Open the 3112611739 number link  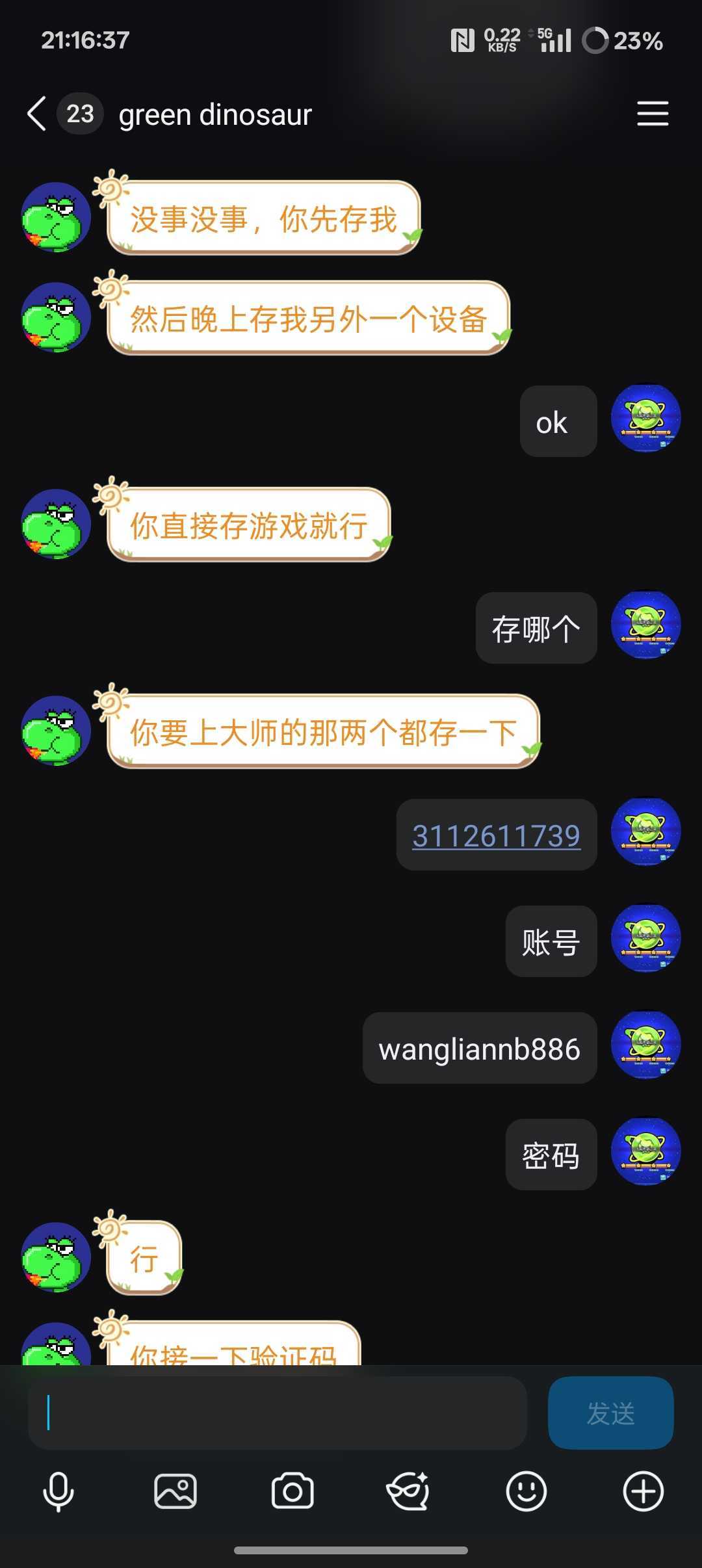(x=496, y=834)
